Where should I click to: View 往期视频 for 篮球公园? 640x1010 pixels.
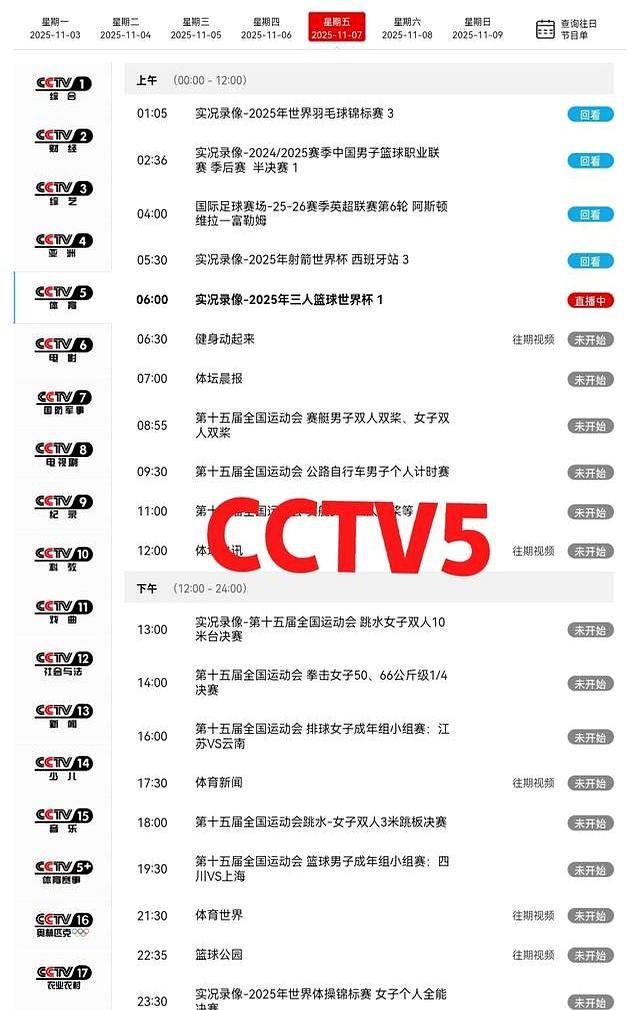pyautogui.click(x=533, y=956)
